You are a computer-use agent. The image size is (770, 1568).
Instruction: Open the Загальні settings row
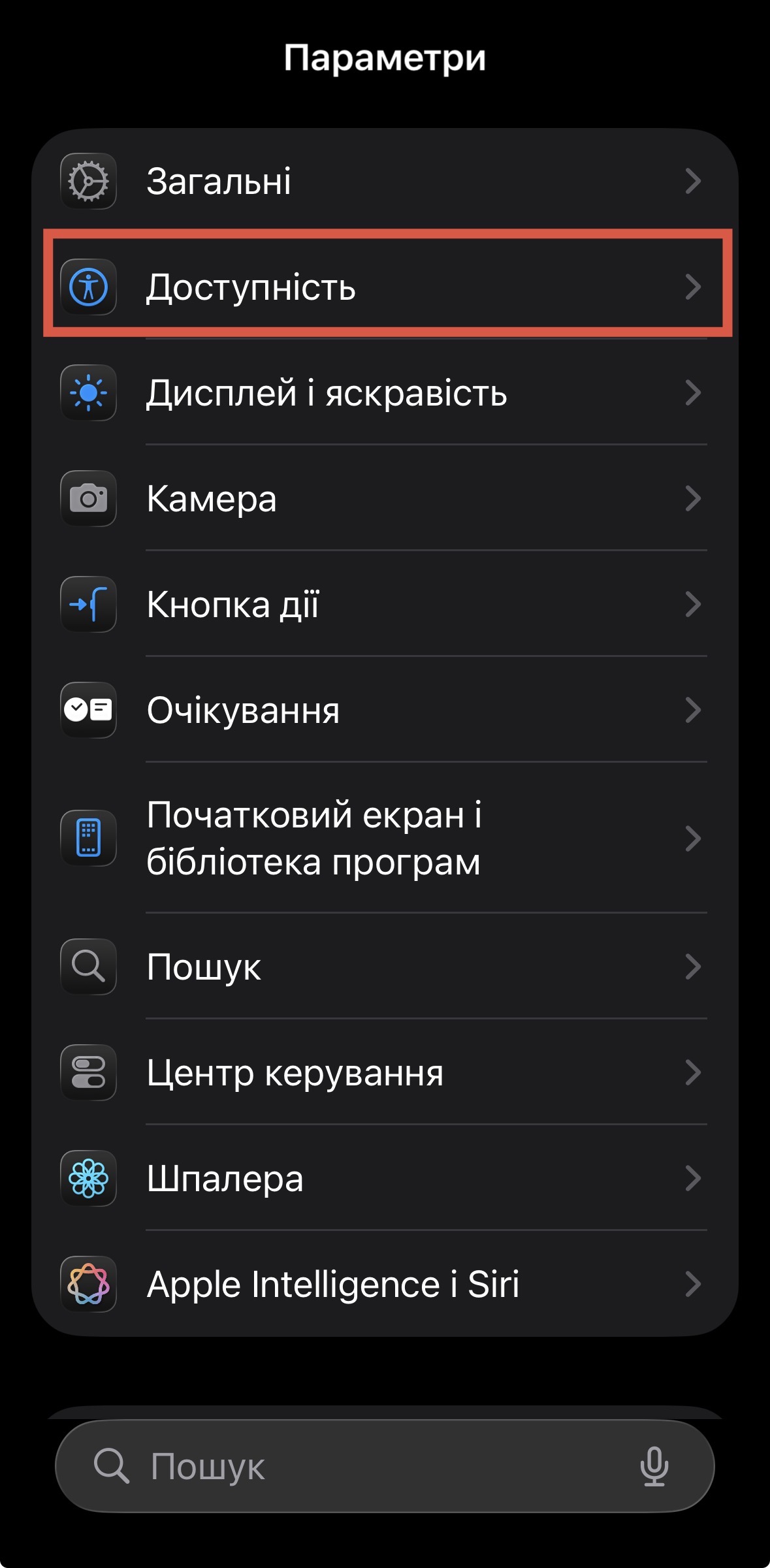point(384,182)
